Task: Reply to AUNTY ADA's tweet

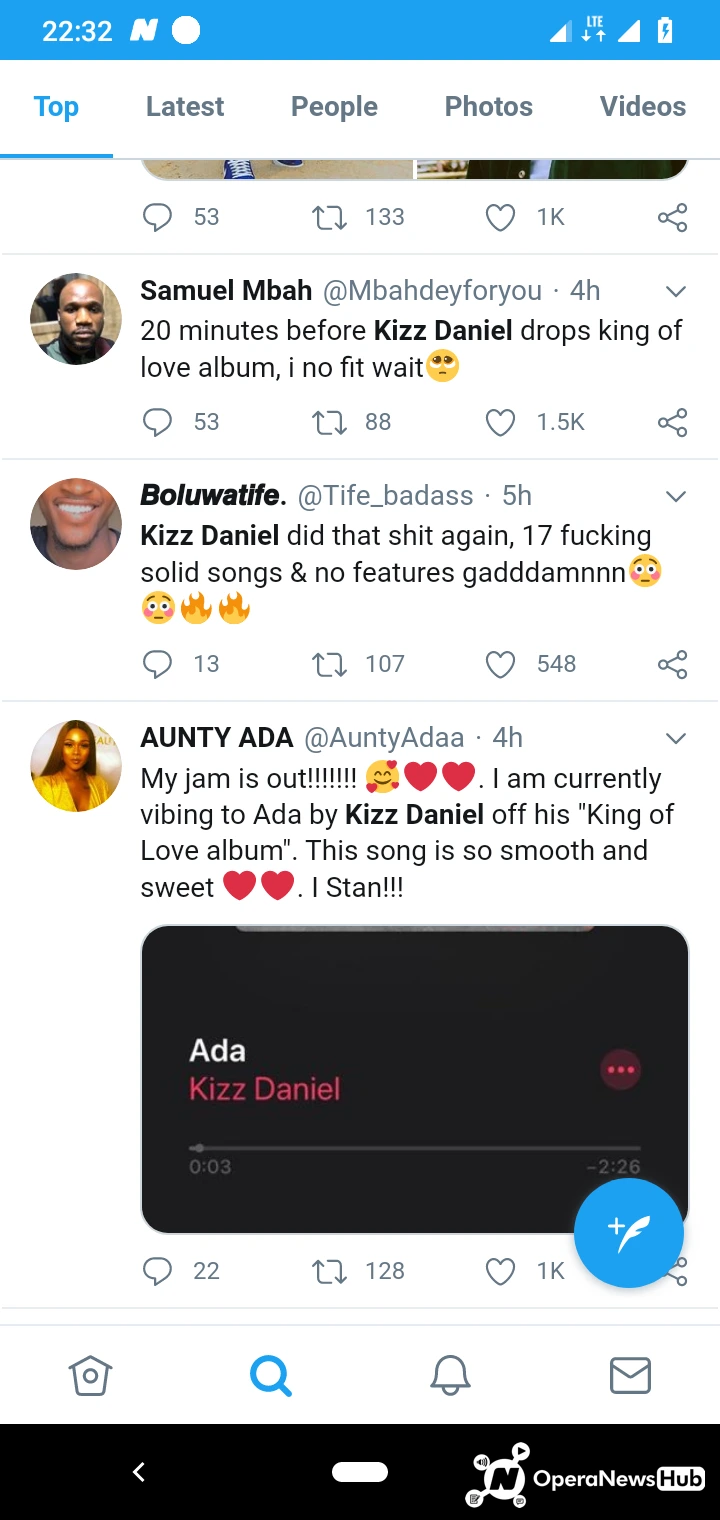Action: point(158,1271)
